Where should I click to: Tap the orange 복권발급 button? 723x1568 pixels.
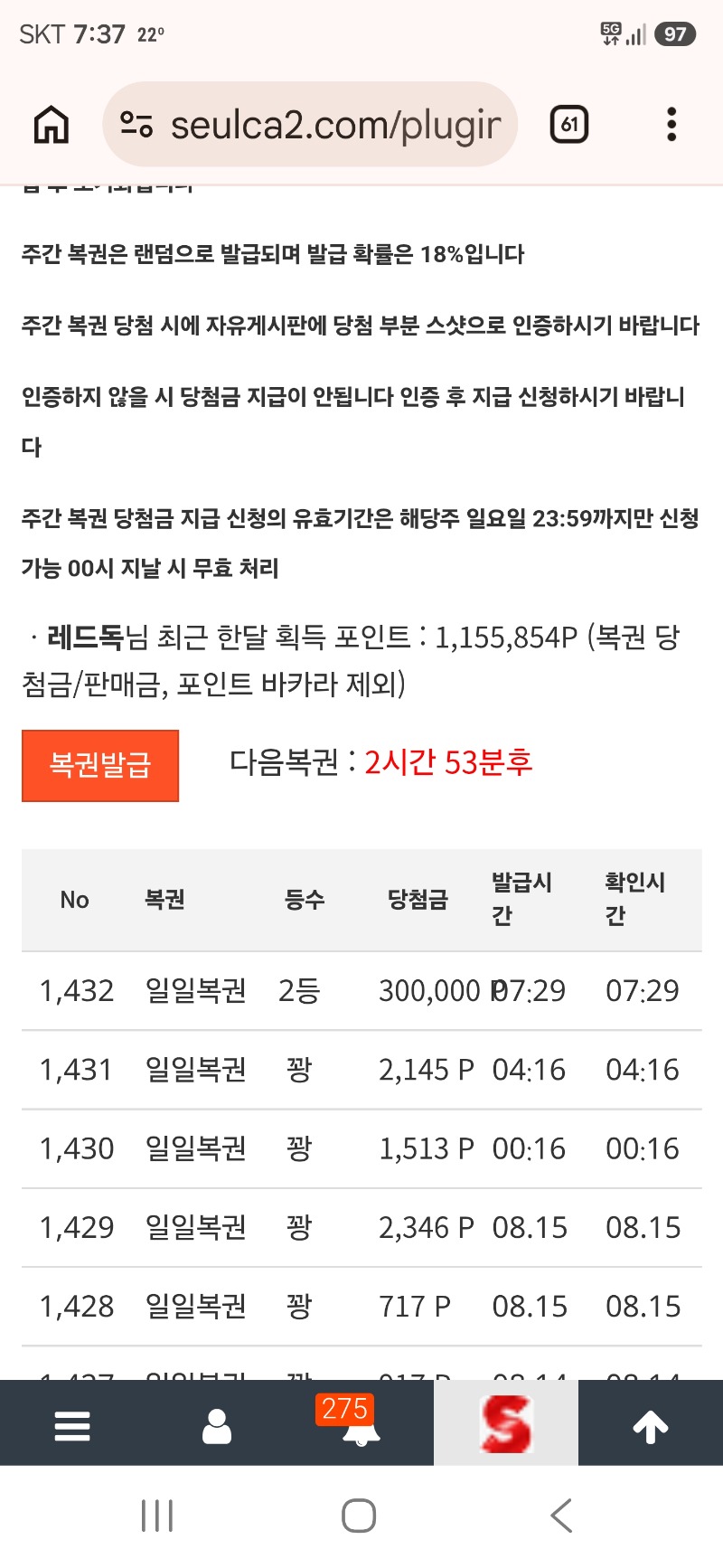tap(100, 765)
